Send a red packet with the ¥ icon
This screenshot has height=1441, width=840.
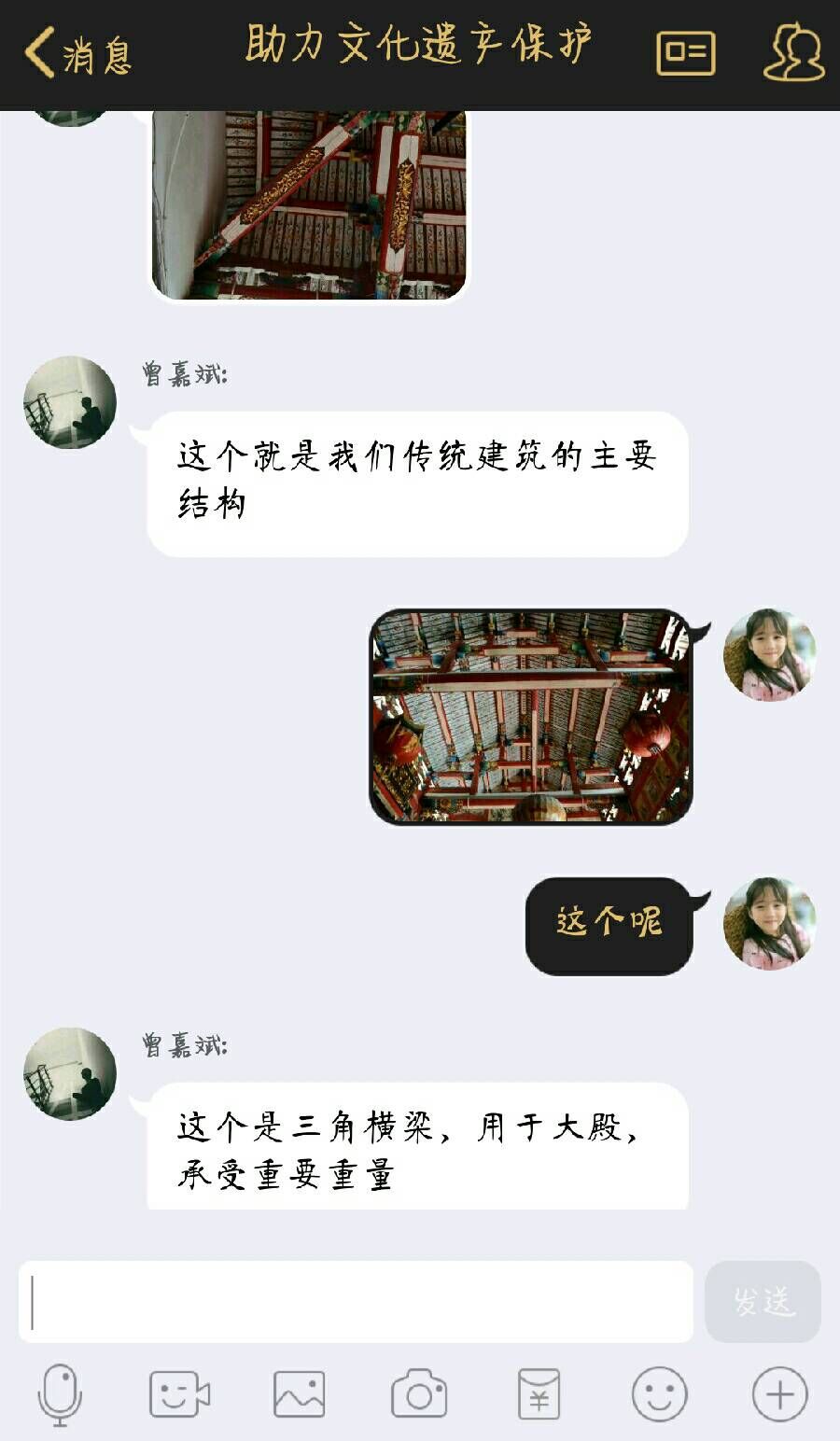point(539,1395)
